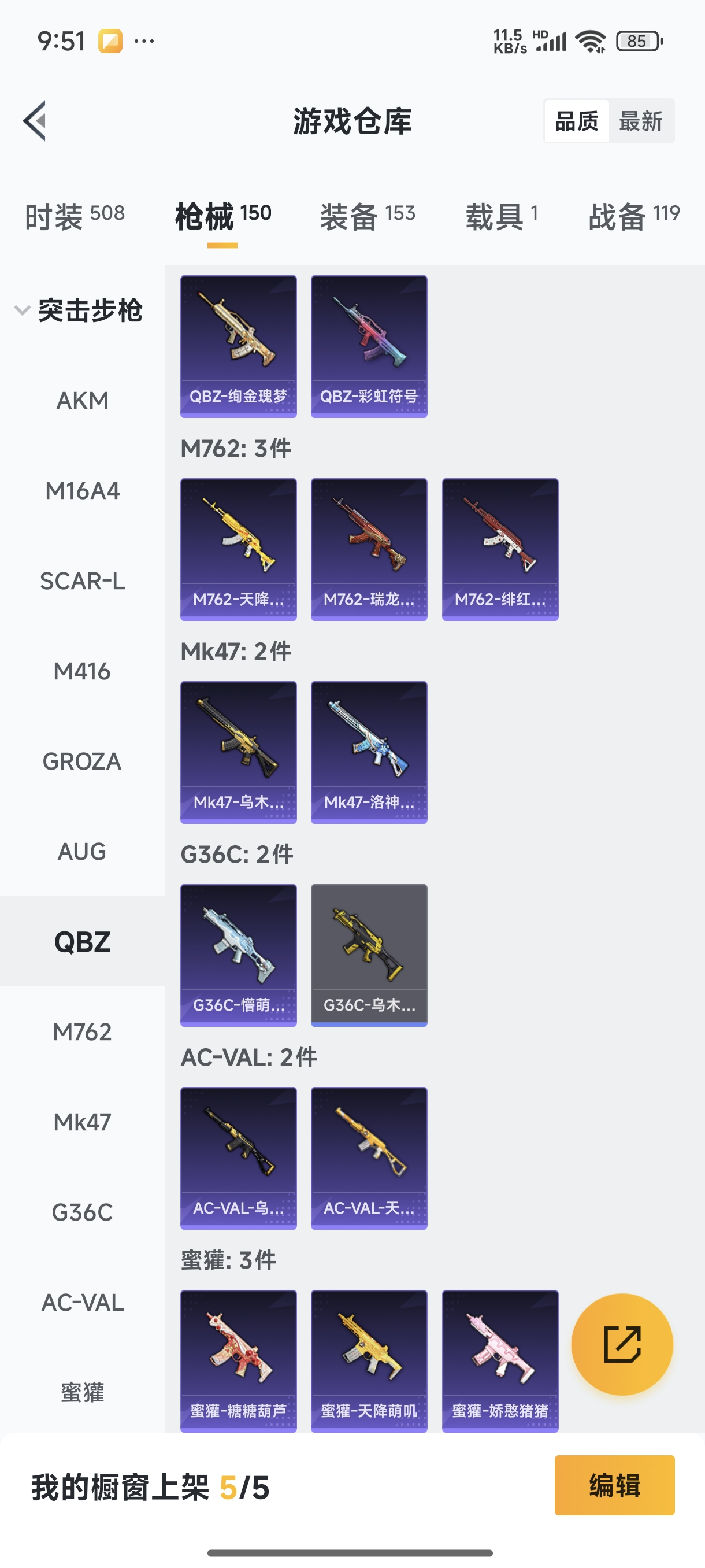Go back using the top-left arrow
The image size is (705, 1568).
click(35, 120)
